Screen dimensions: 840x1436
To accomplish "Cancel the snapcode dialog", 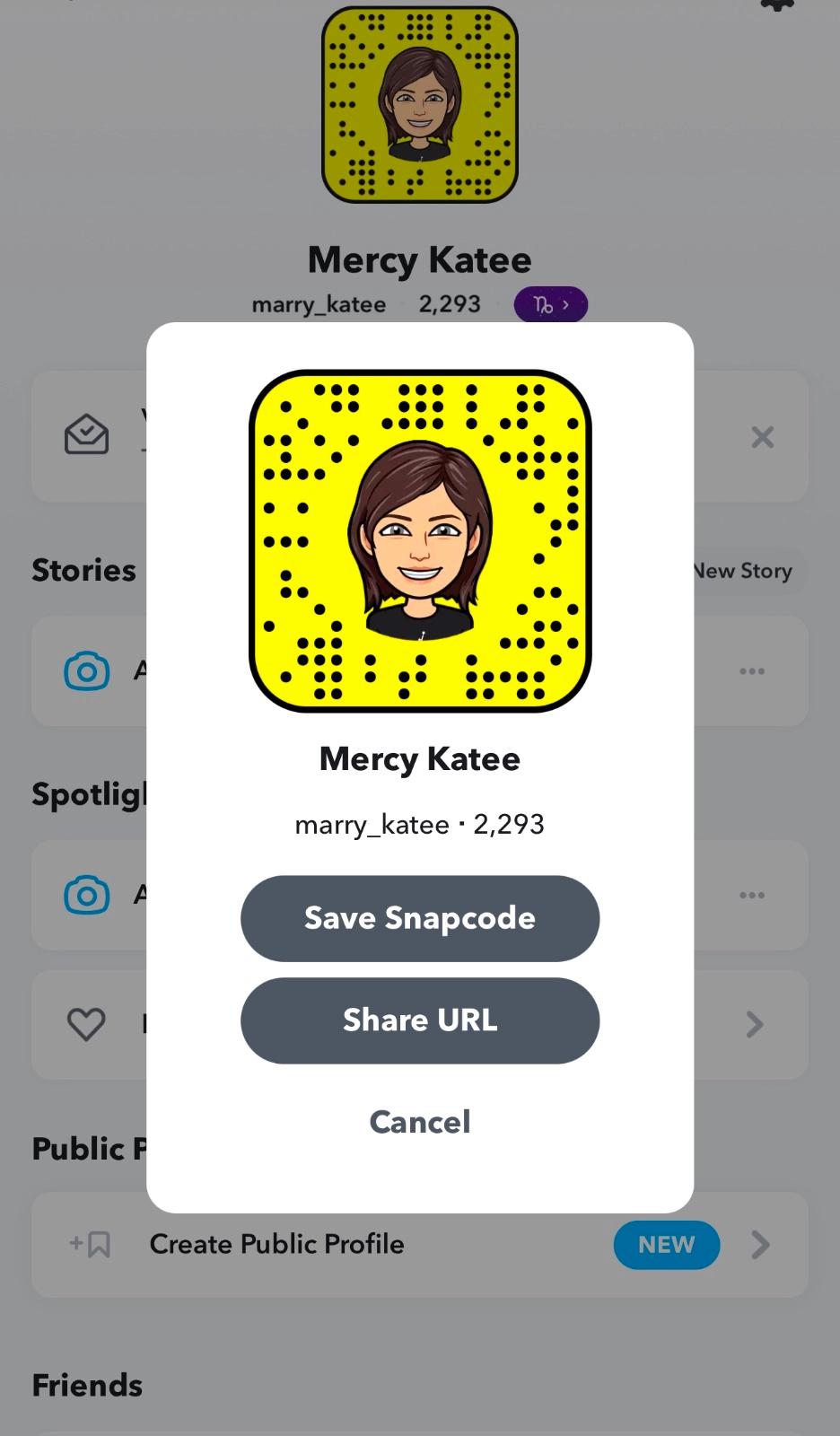I will click(x=419, y=1122).
